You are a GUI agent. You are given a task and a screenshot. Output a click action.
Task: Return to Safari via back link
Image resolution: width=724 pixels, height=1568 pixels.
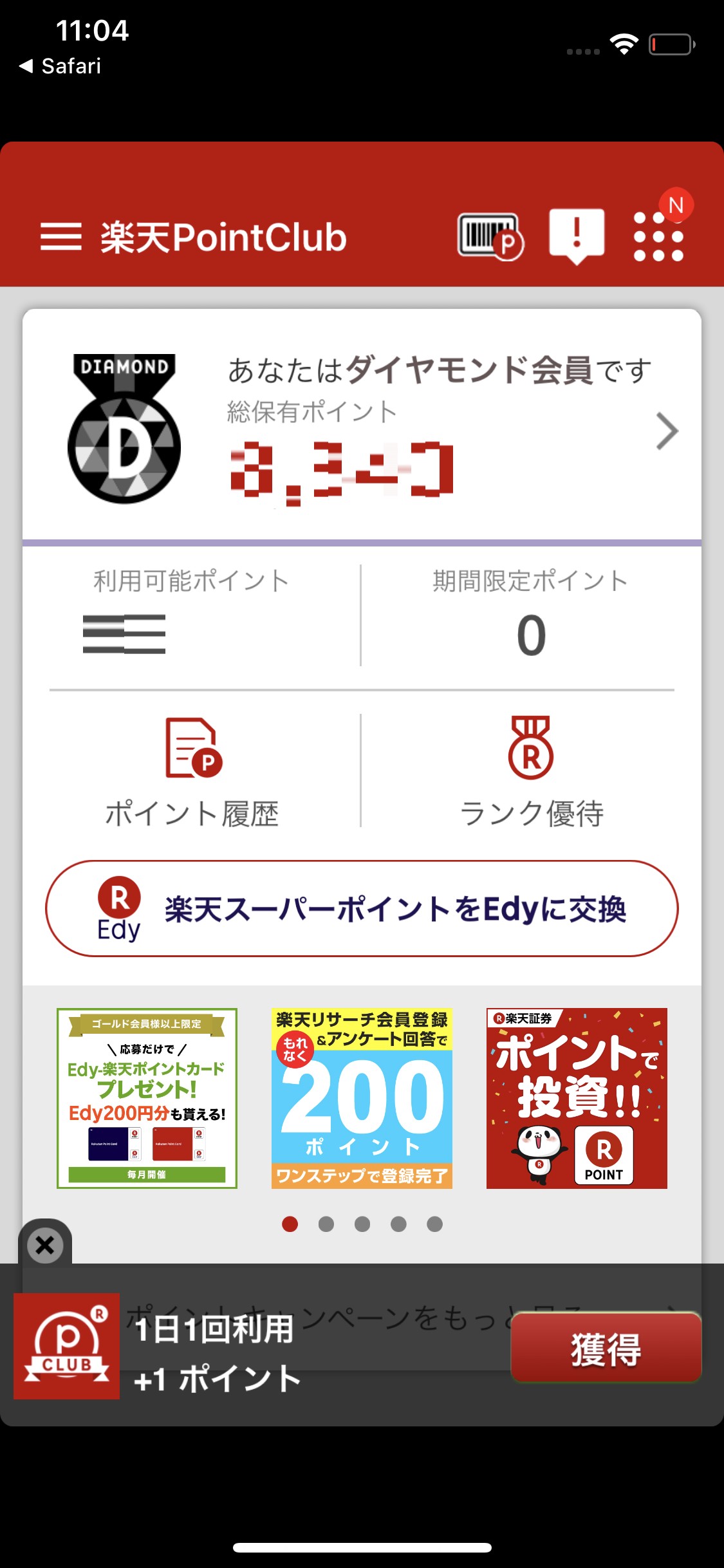(x=60, y=66)
